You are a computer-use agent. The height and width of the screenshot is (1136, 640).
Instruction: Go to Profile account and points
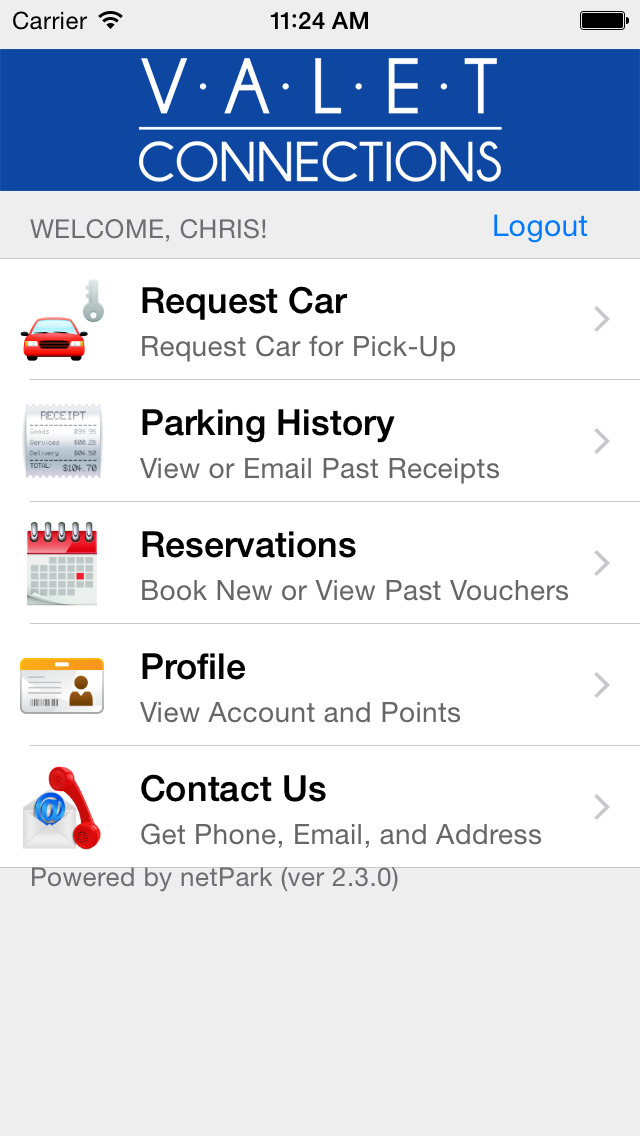[320, 686]
